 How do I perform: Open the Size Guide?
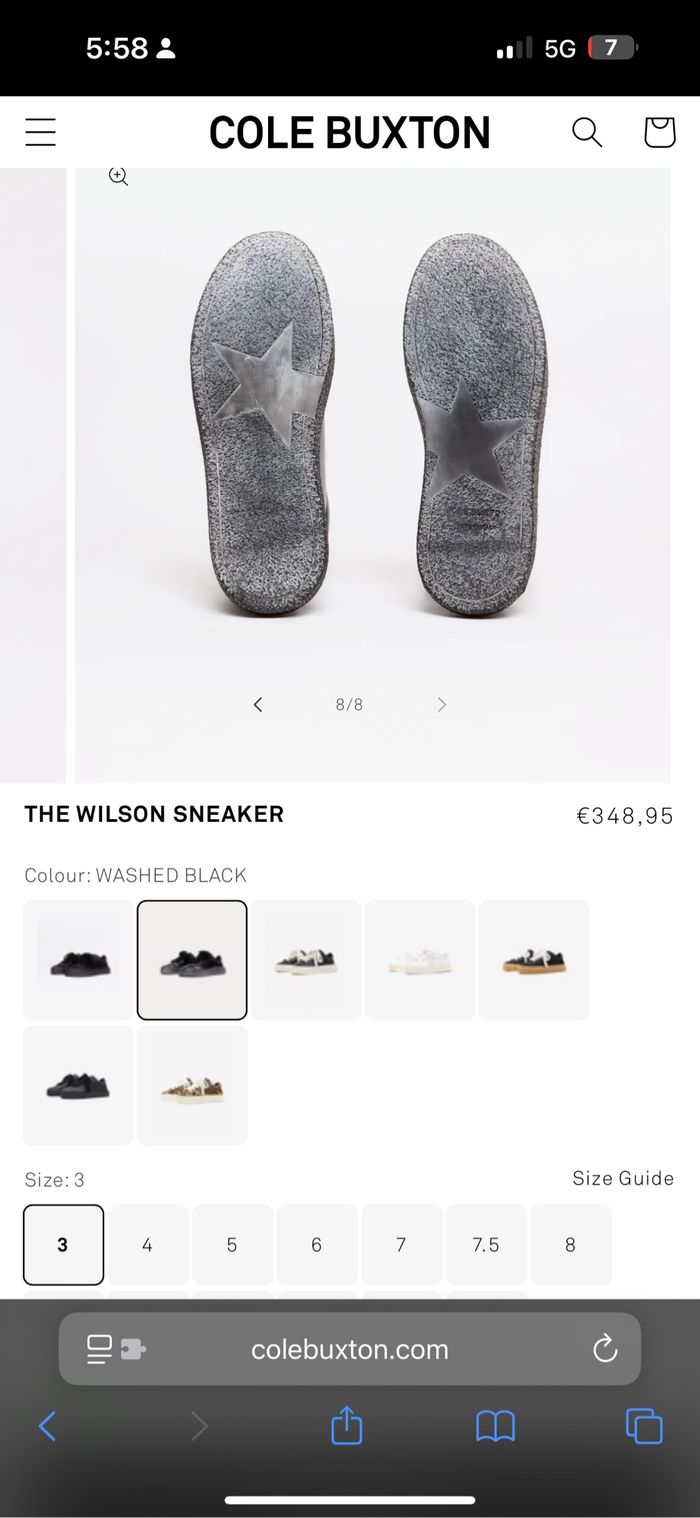622,1178
